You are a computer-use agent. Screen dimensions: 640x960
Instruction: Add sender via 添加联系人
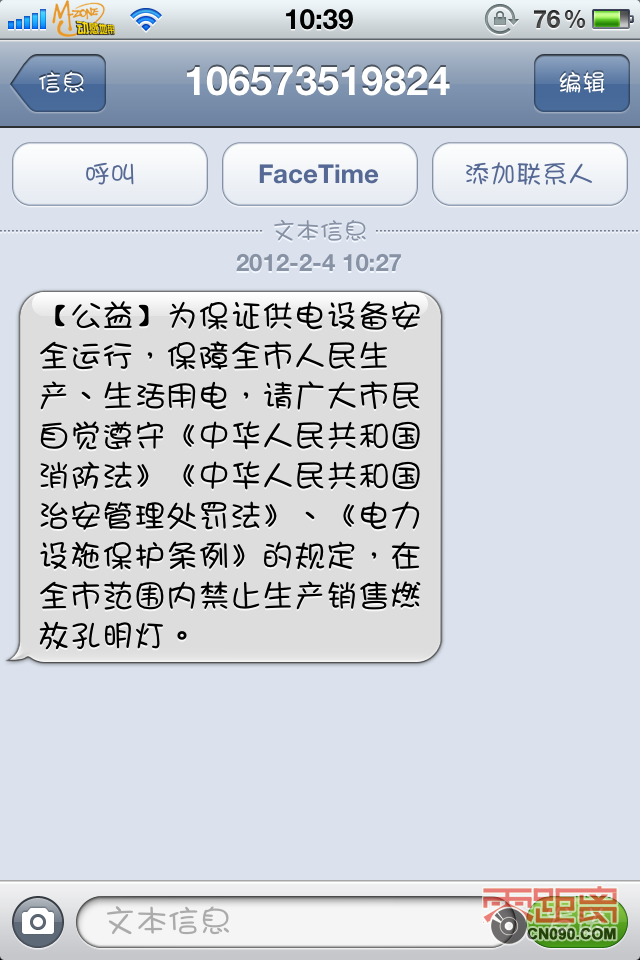(x=529, y=174)
